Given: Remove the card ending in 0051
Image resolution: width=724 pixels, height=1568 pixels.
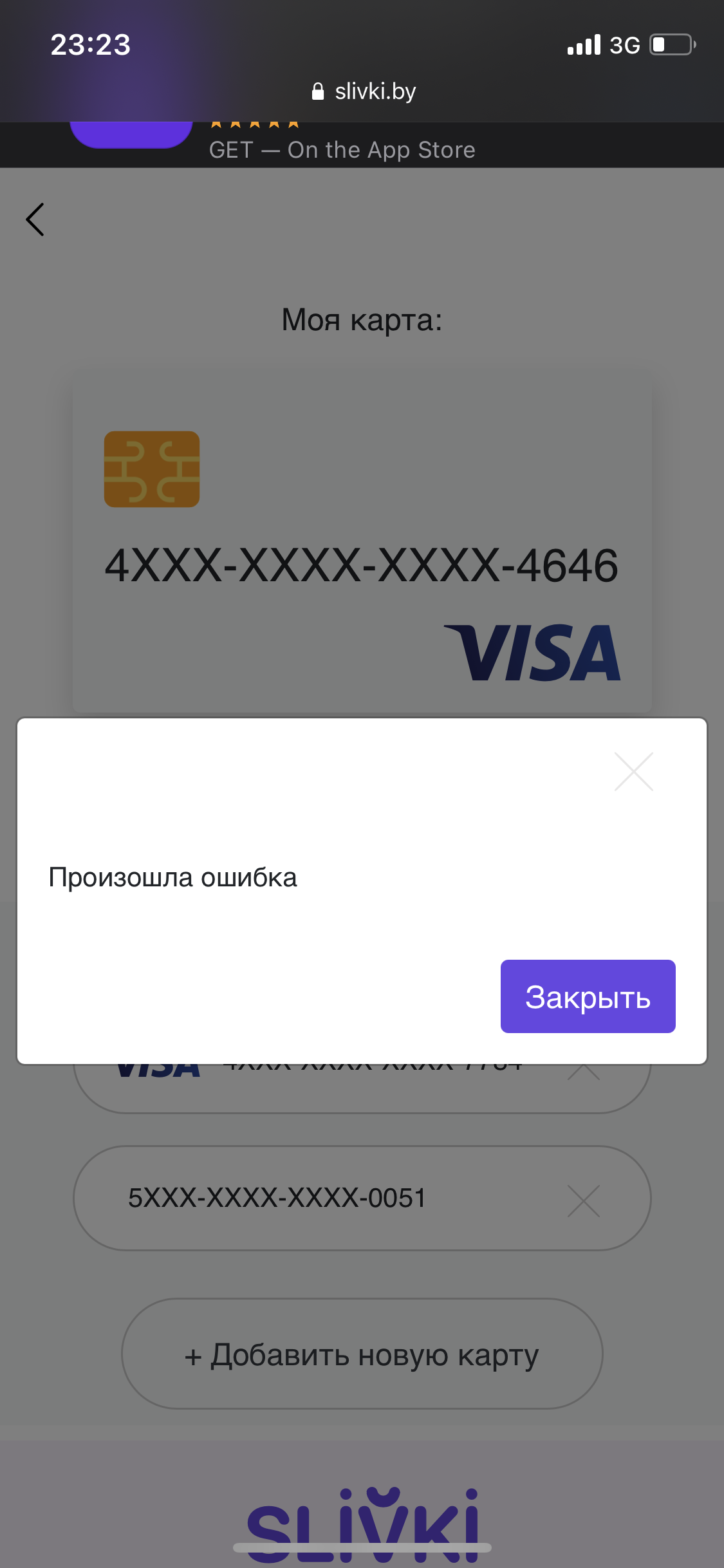Looking at the screenshot, I should pyautogui.click(x=584, y=1200).
